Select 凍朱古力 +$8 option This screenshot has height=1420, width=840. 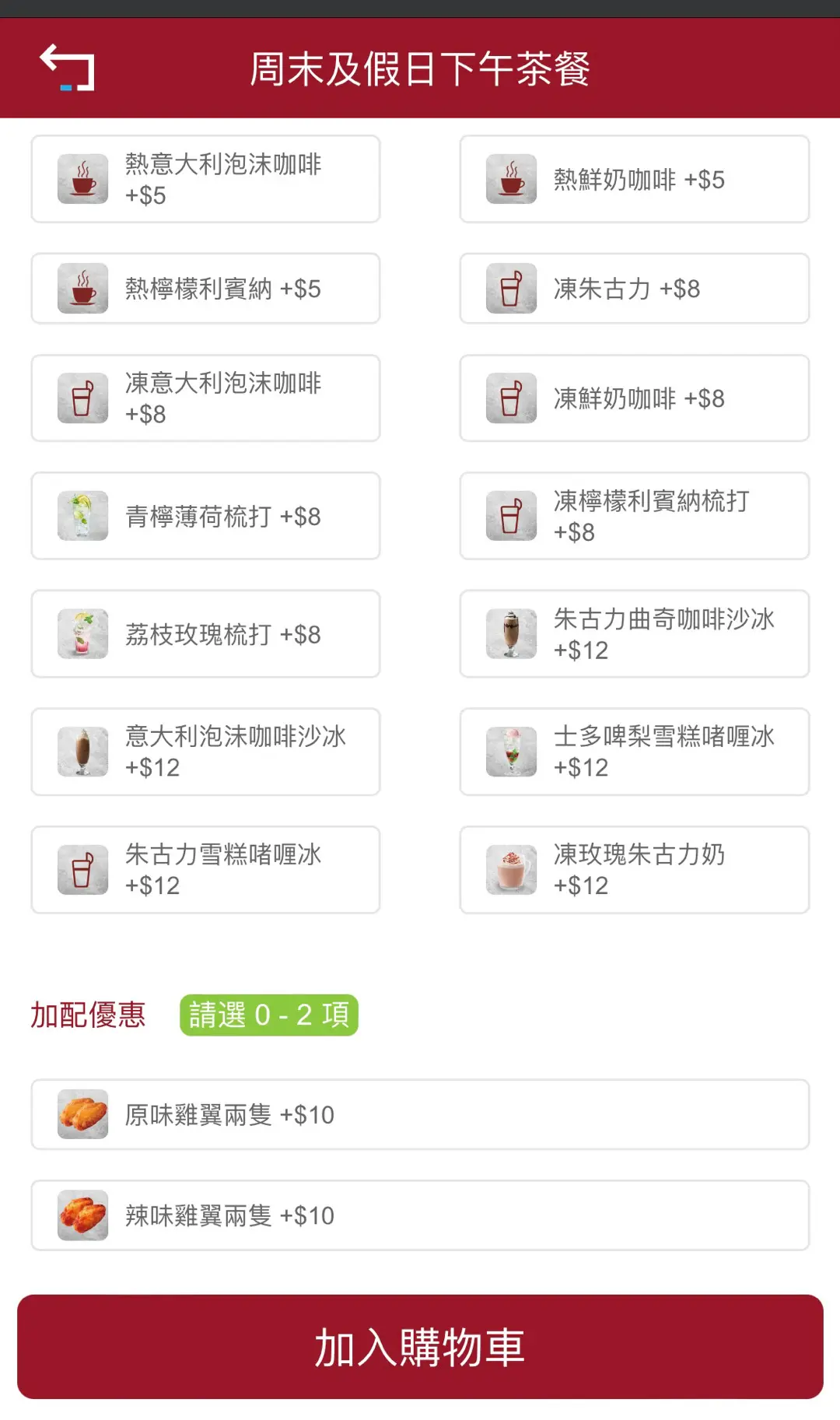pyautogui.click(x=634, y=289)
